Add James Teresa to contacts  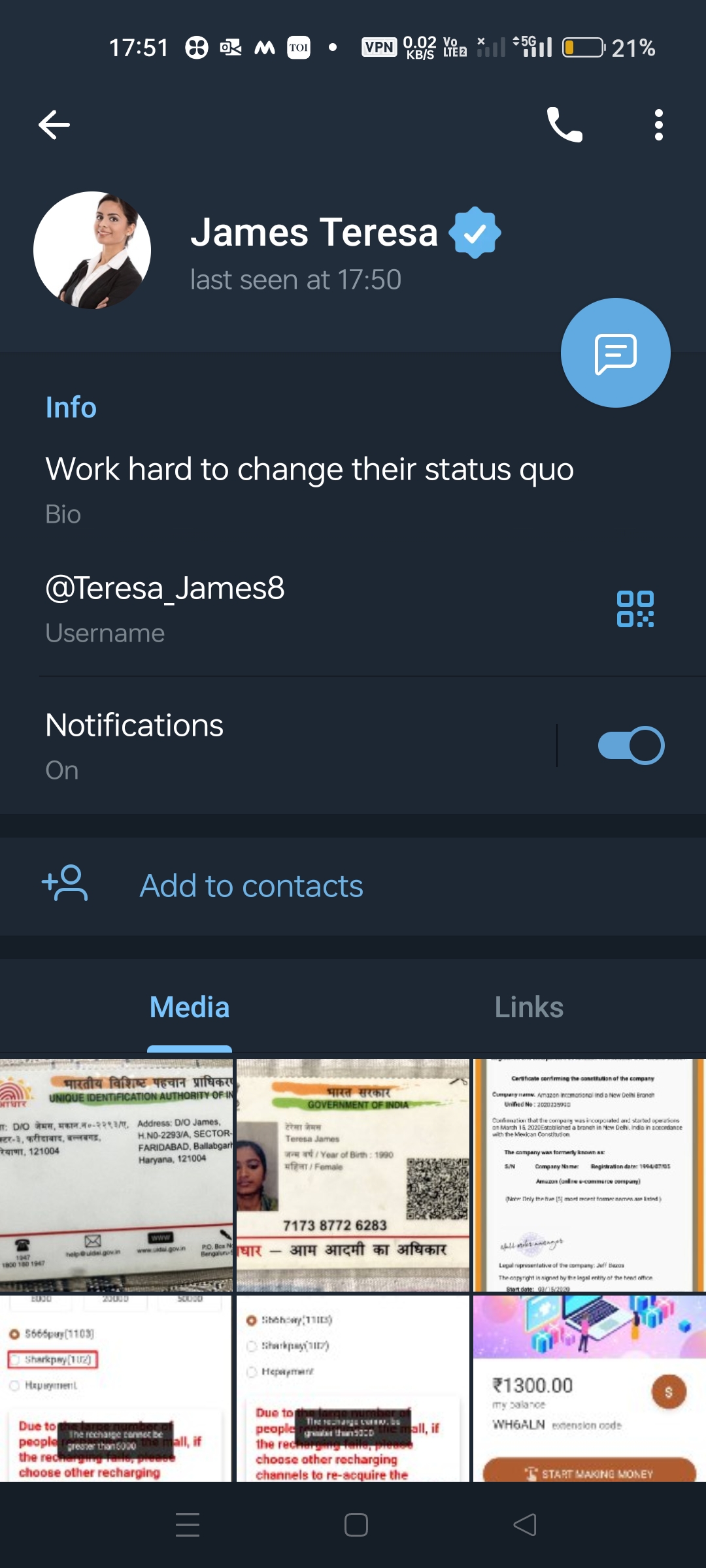pyautogui.click(x=353, y=886)
